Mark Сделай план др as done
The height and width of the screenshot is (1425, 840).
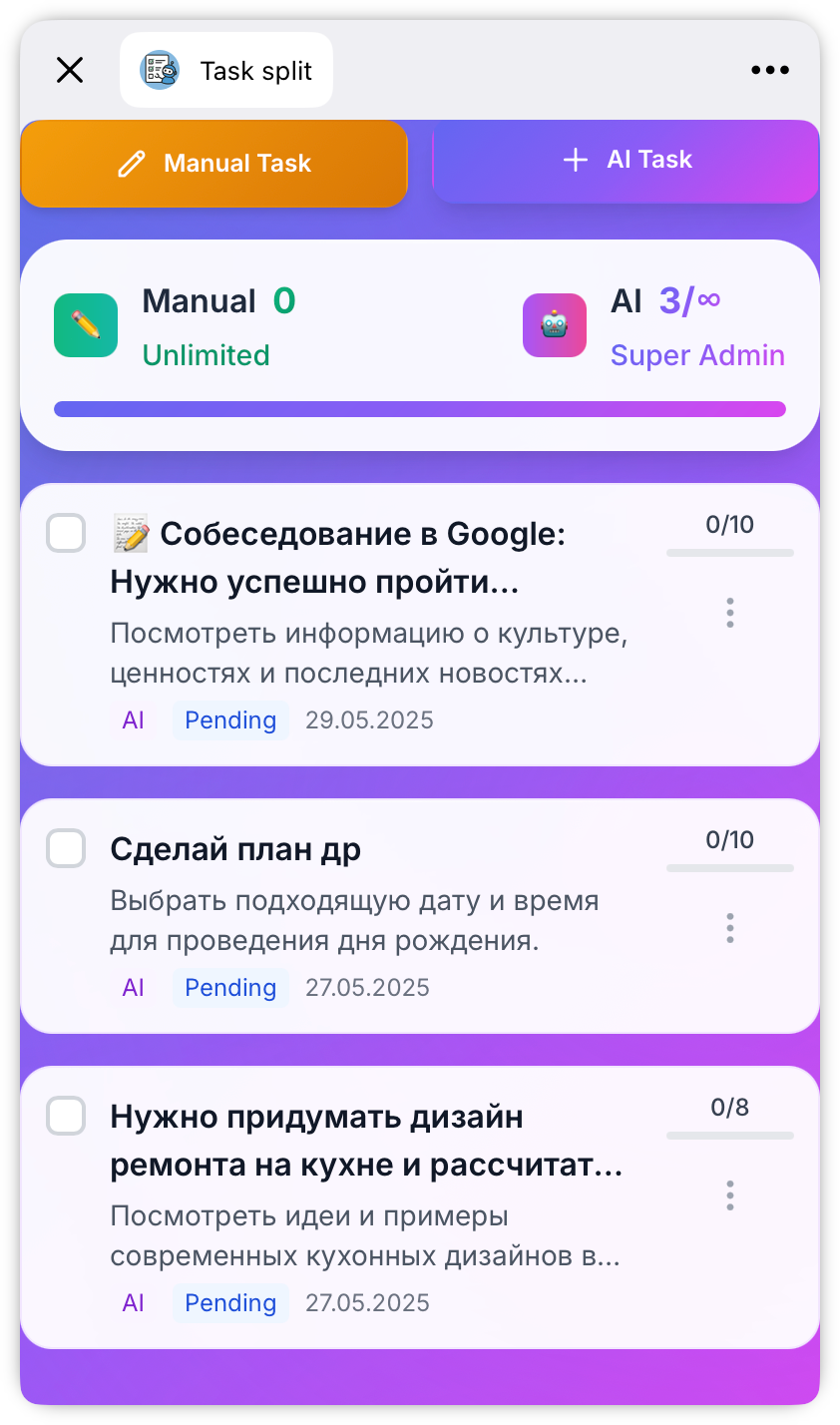[67, 849]
